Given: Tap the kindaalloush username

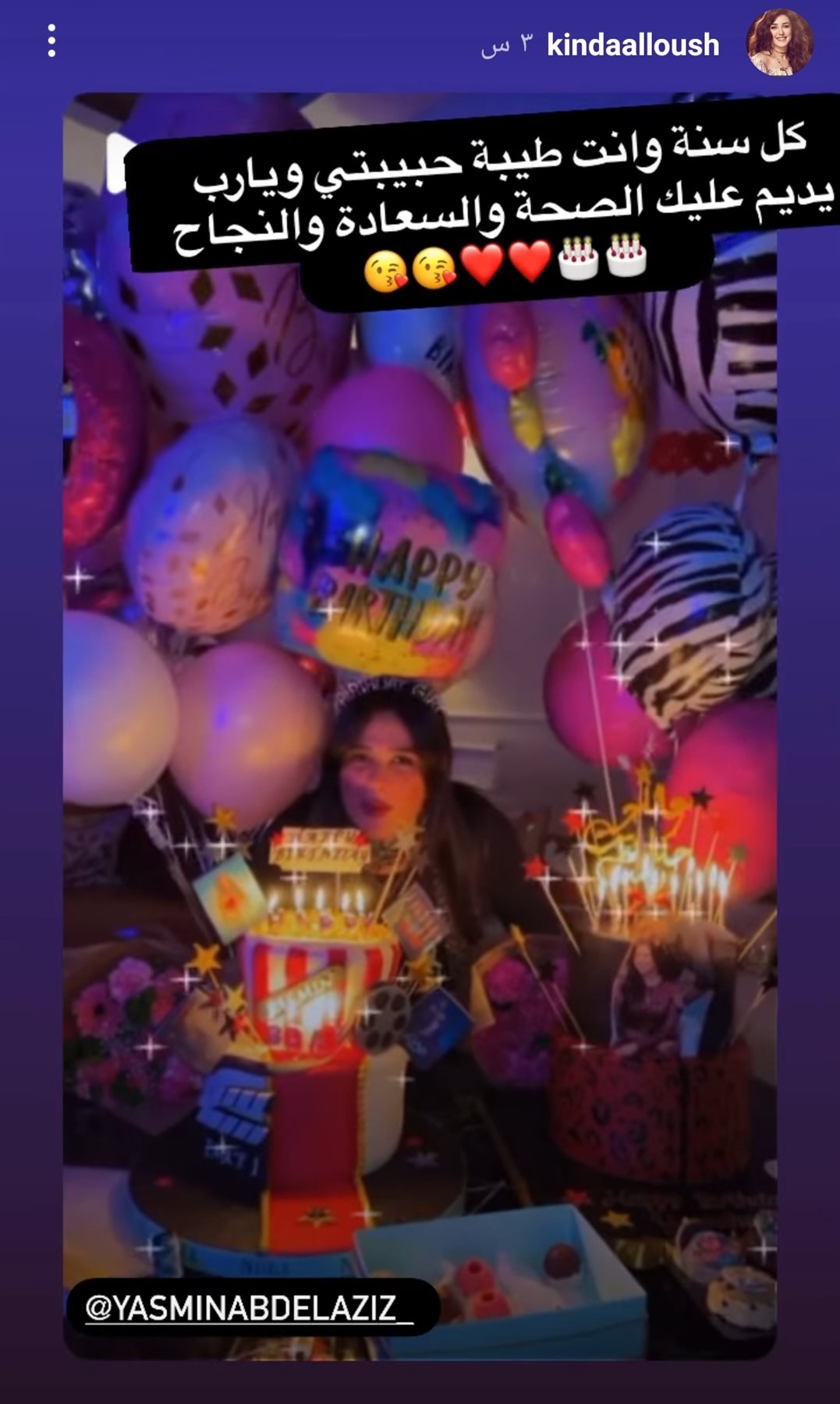Looking at the screenshot, I should (x=633, y=45).
